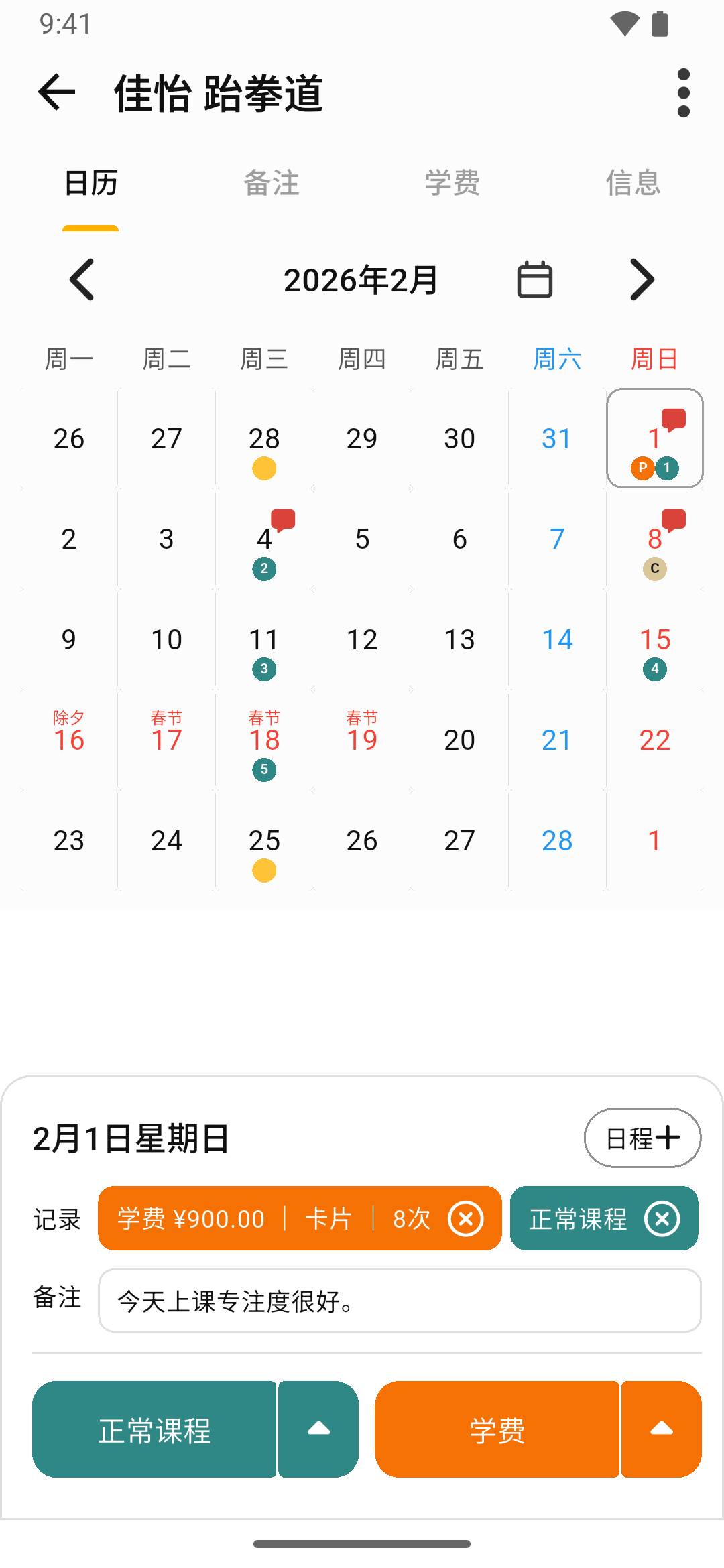This screenshot has width=724, height=1568.
Task: Expand options next to 正常课程 button
Action: coord(318,1430)
